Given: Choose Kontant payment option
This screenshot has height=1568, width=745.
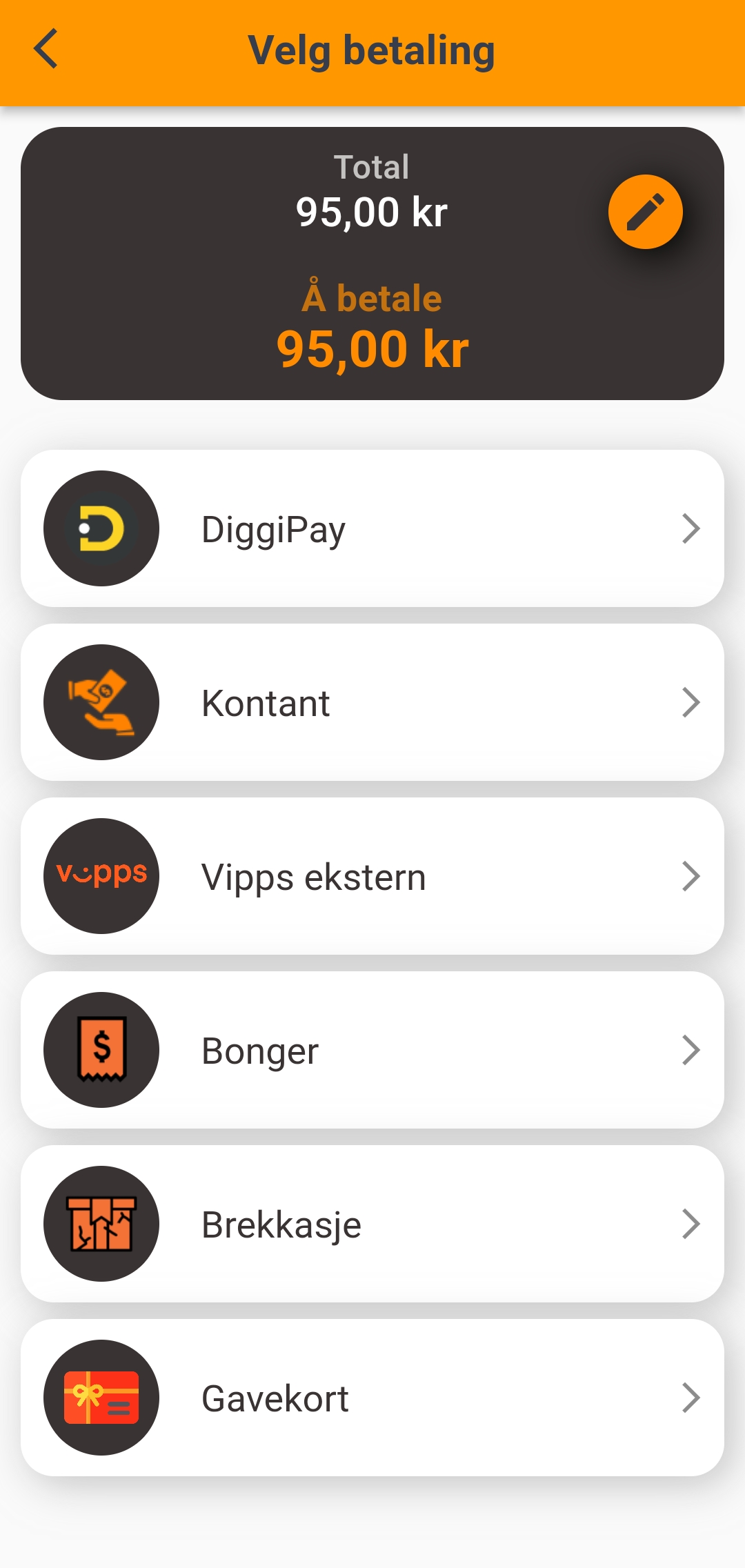Looking at the screenshot, I should point(372,703).
